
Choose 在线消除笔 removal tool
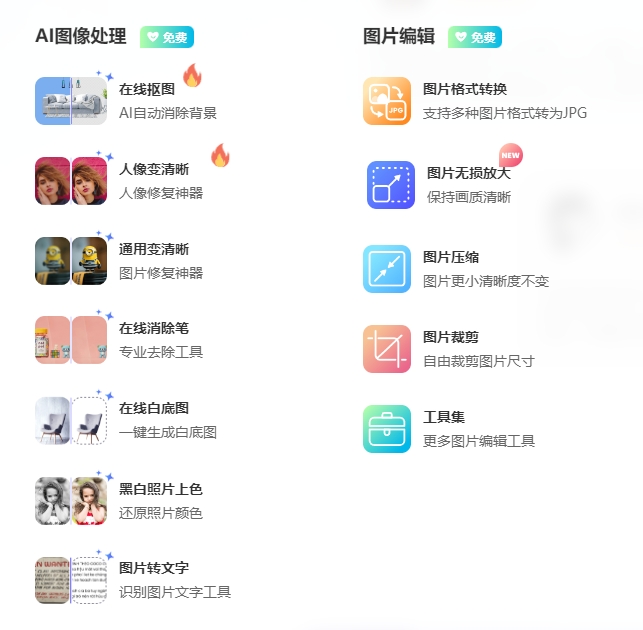(153, 328)
